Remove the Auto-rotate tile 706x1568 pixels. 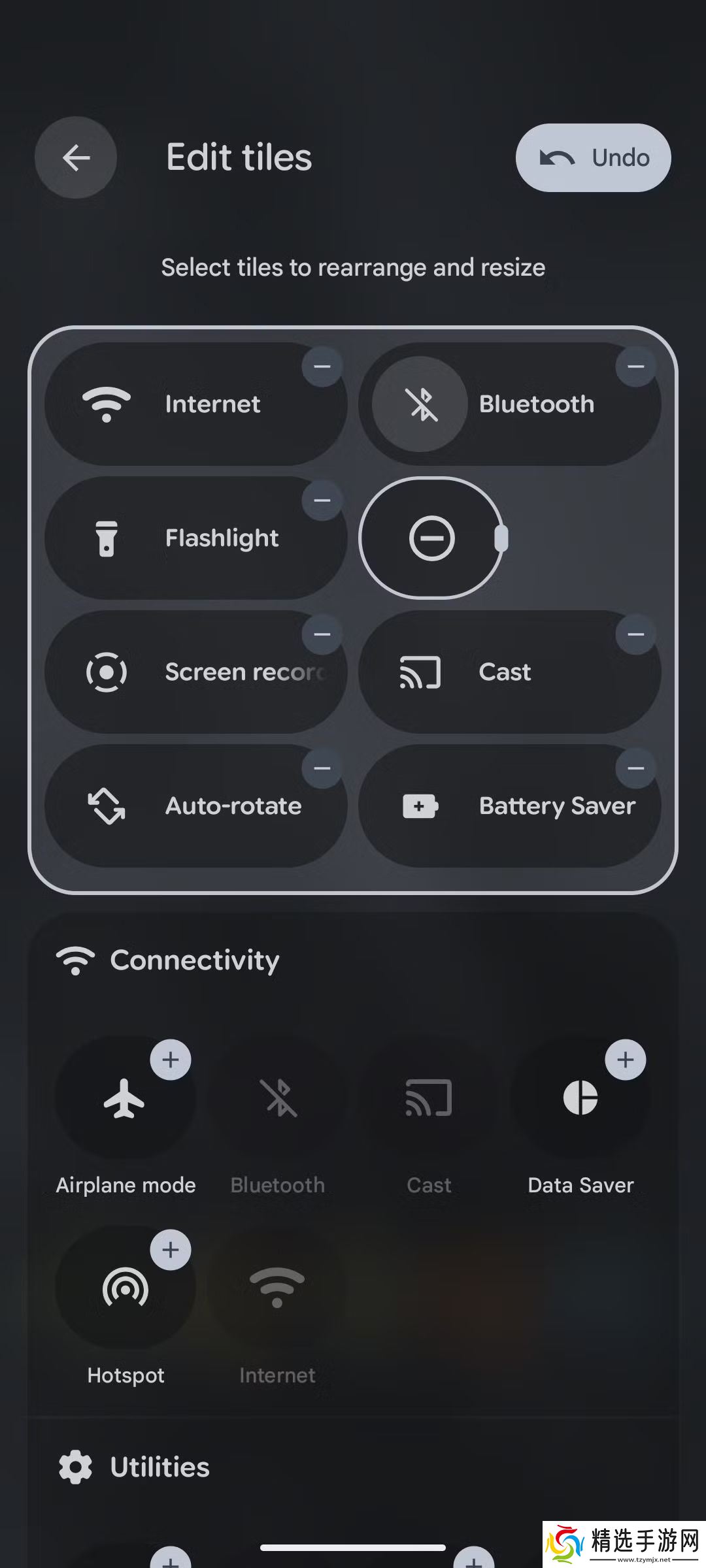[322, 768]
